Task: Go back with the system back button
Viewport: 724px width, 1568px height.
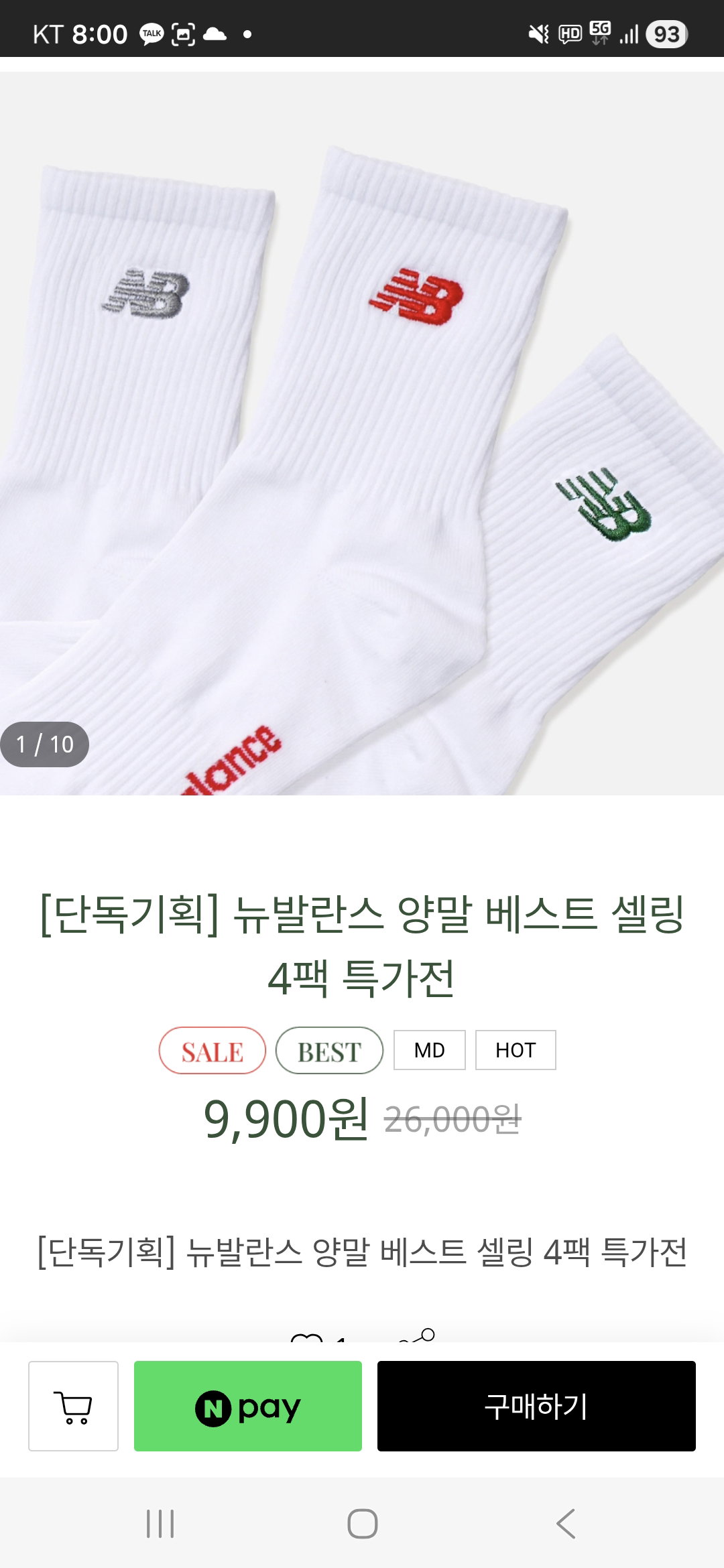Action: (566, 1524)
